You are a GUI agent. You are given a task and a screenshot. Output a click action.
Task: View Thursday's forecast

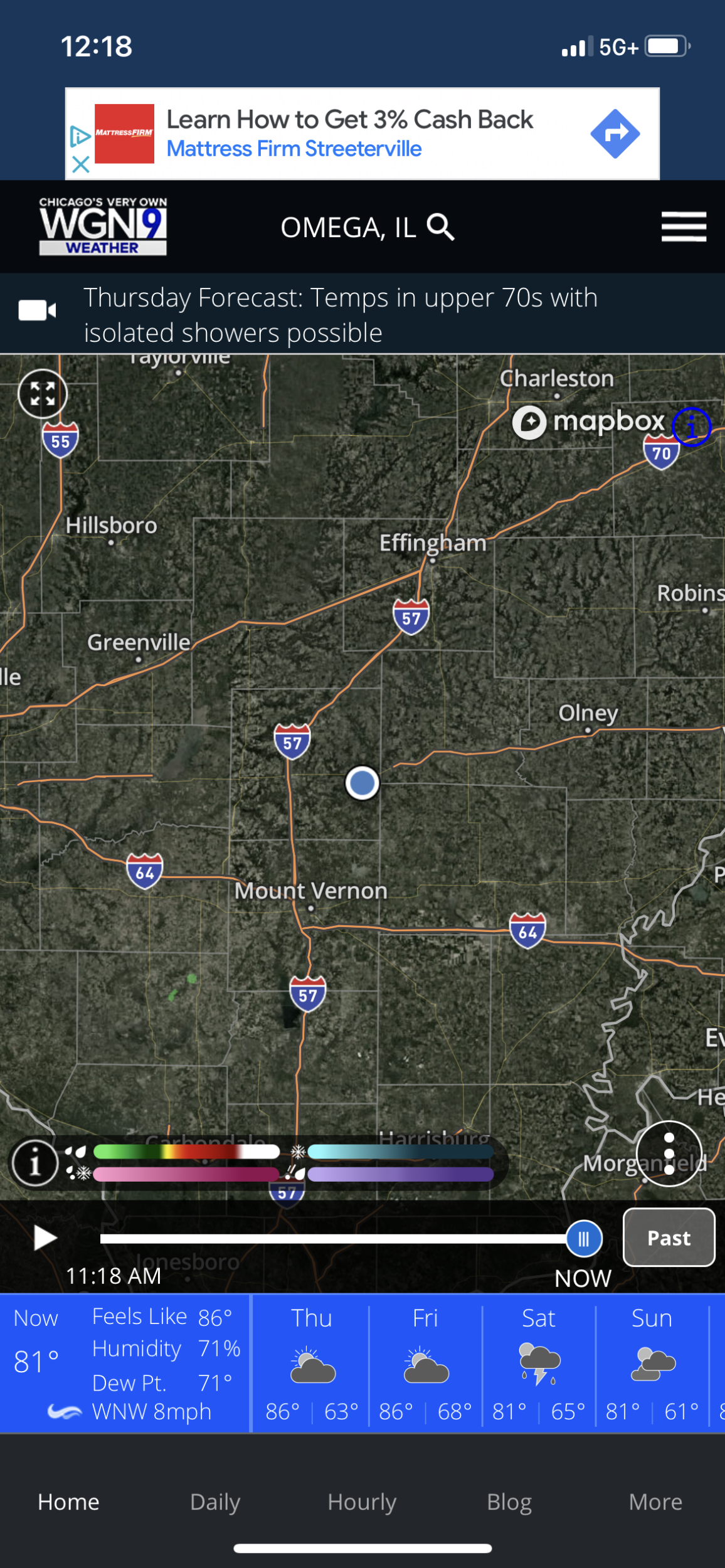point(312,1364)
